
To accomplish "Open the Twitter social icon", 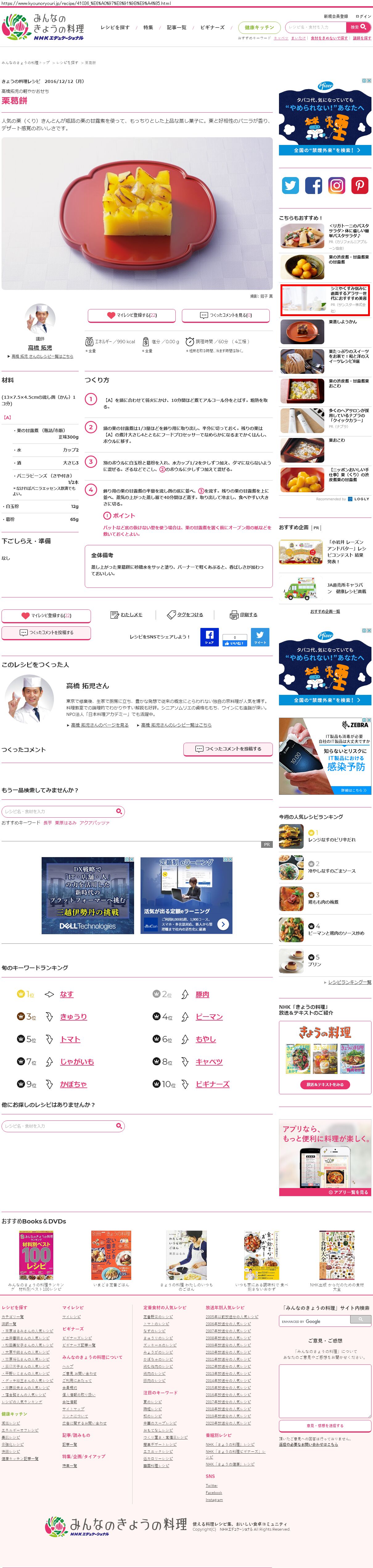I will point(290,186).
